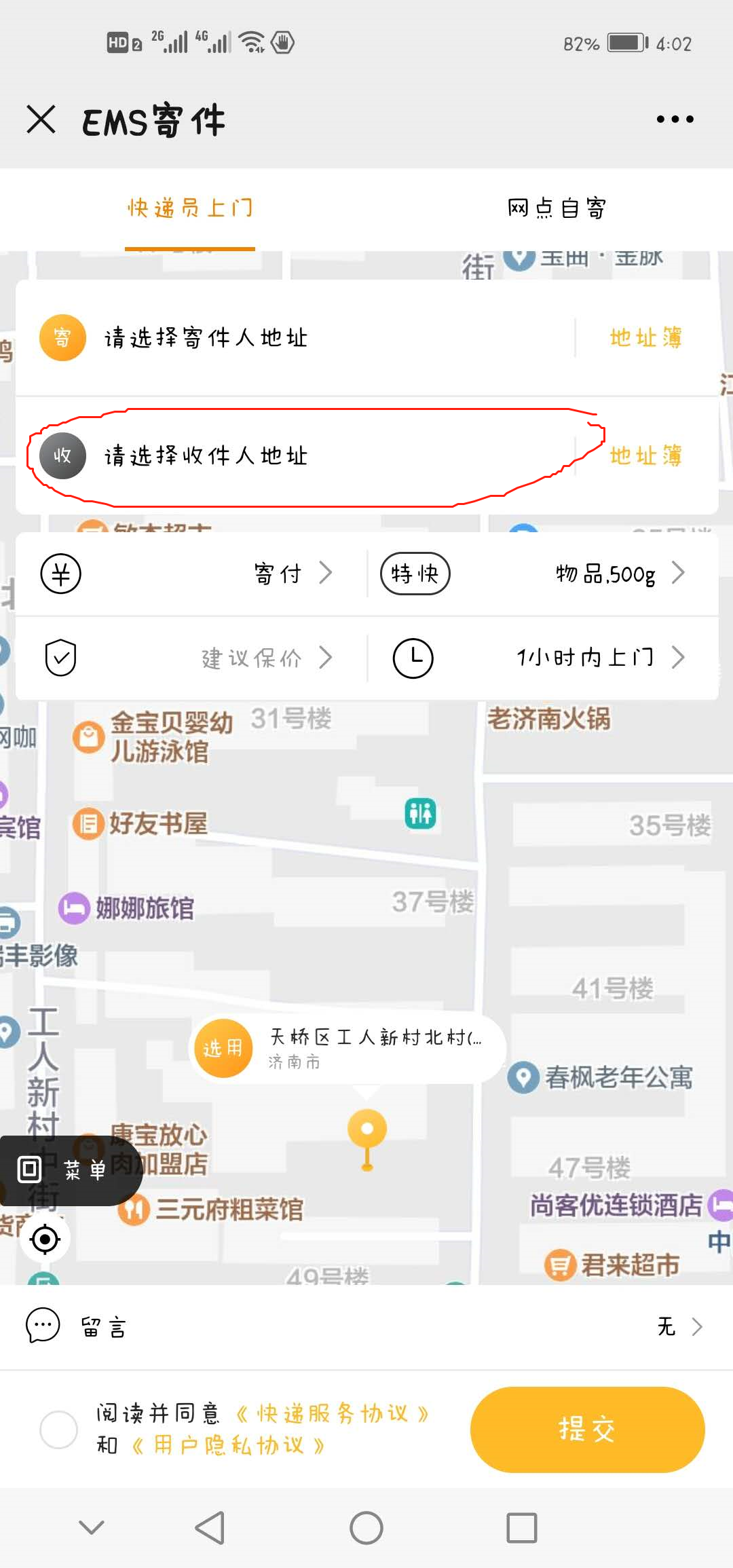
Task: Open the three-dot overflow menu
Action: click(x=675, y=119)
